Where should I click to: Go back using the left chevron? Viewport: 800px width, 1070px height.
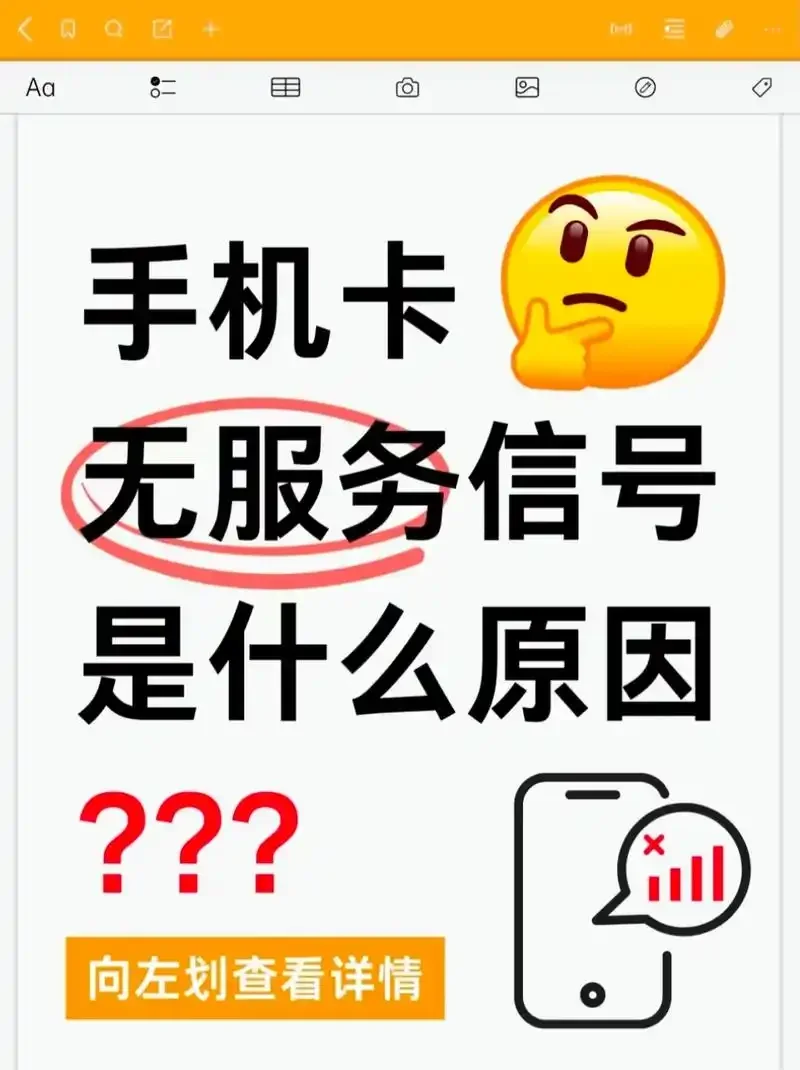24,30
